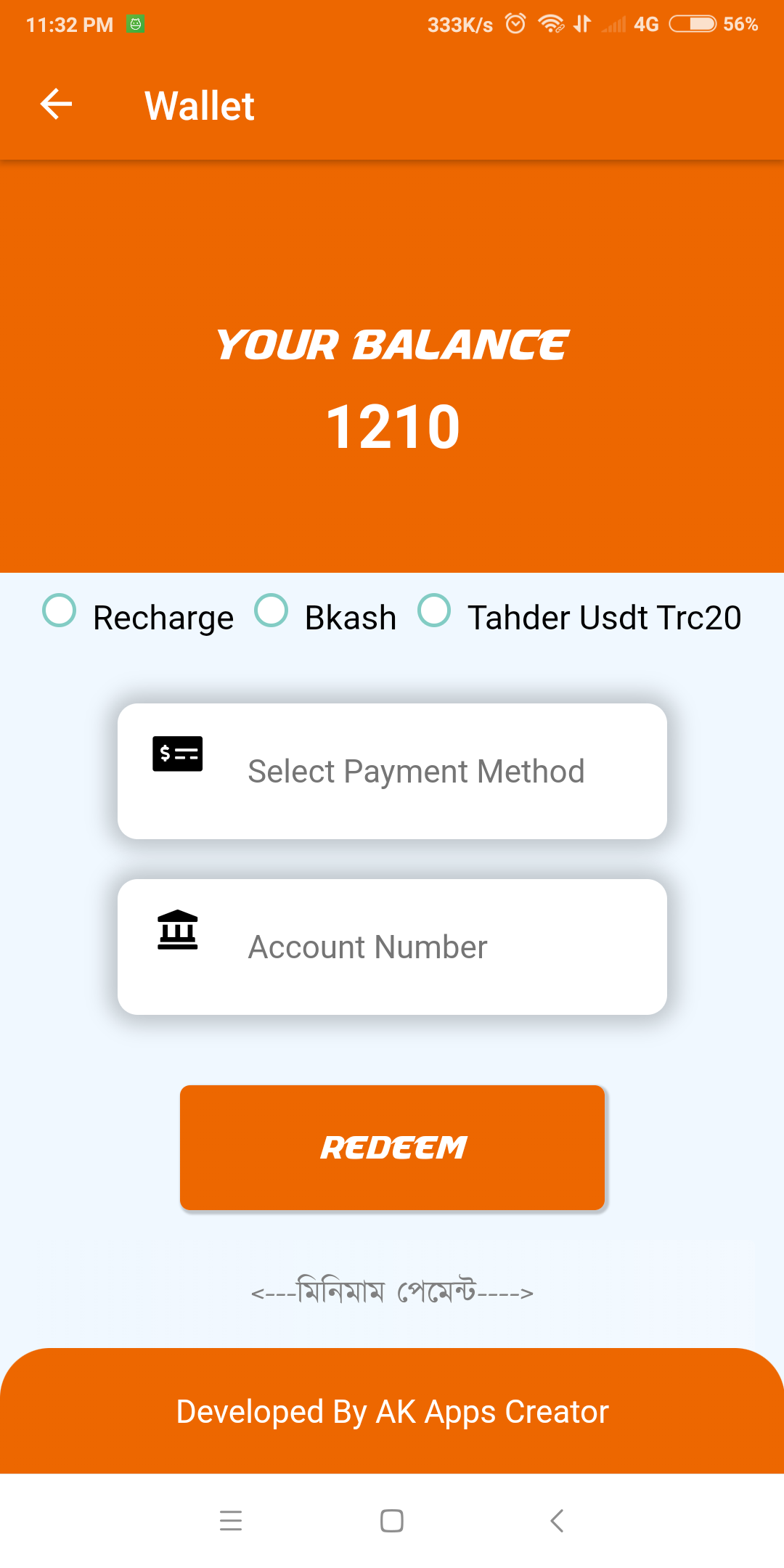Screen dimensions: 784x1568
Task: Open recent apps from the navigation bar
Action: pos(231,1520)
